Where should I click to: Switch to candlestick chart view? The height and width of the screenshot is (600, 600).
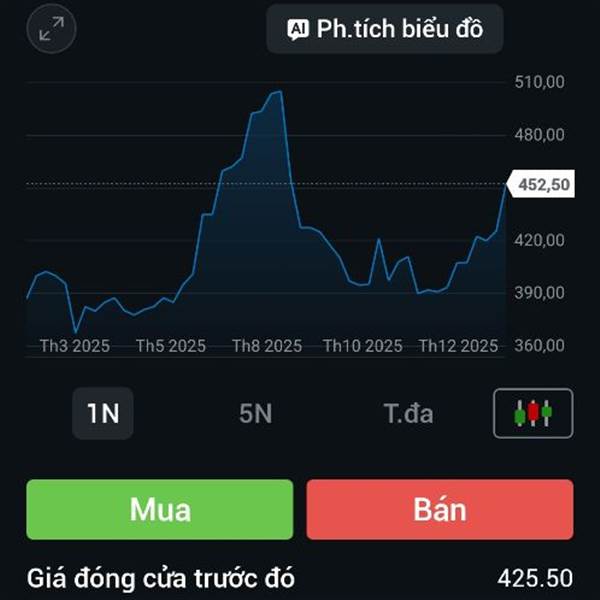[x=533, y=413]
